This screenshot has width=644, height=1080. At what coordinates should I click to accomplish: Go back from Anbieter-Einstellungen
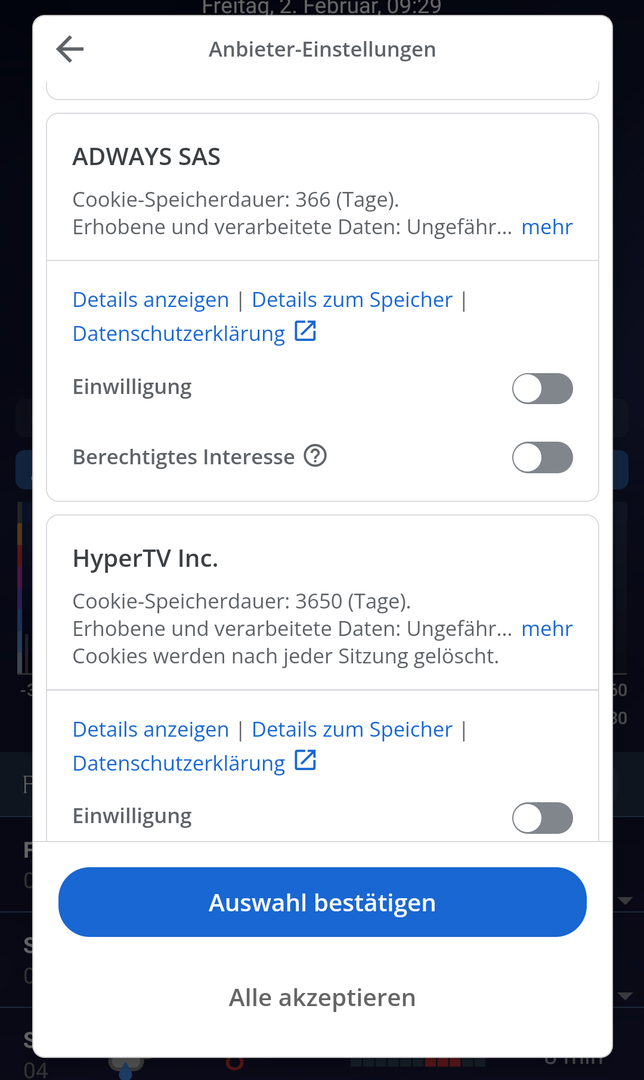[70, 49]
